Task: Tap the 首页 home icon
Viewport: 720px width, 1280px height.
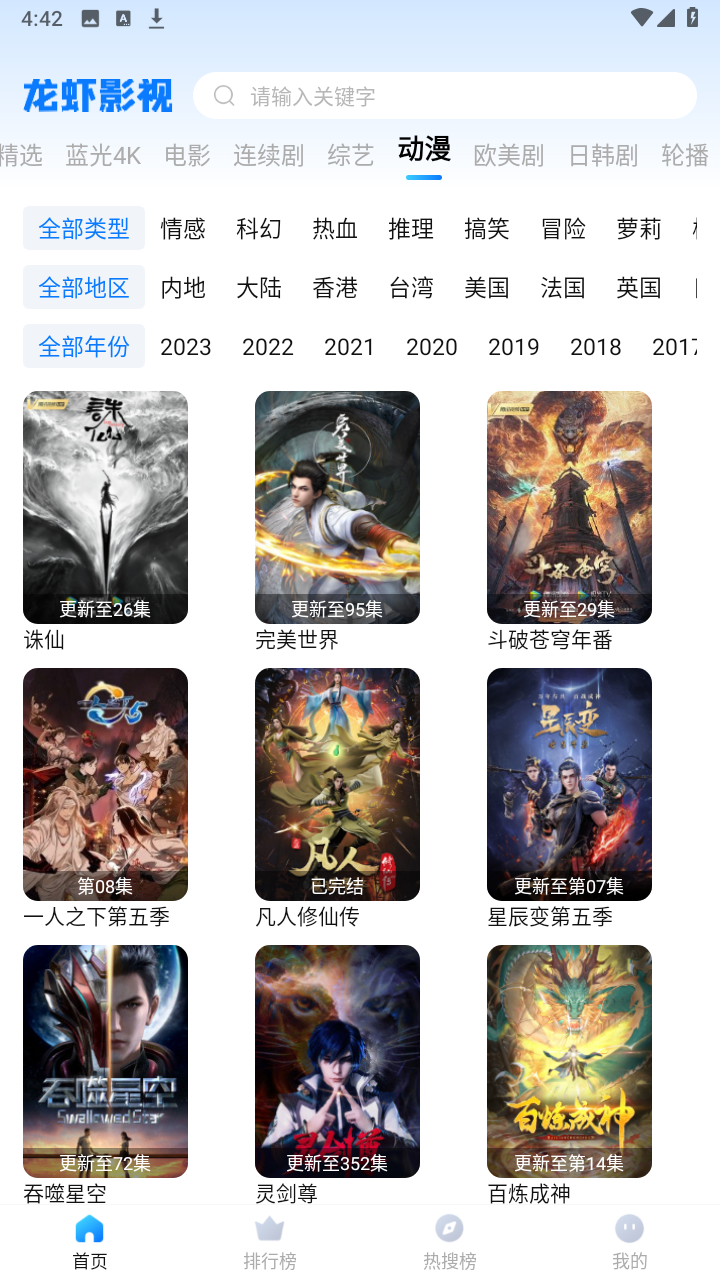Action: pos(89,1227)
